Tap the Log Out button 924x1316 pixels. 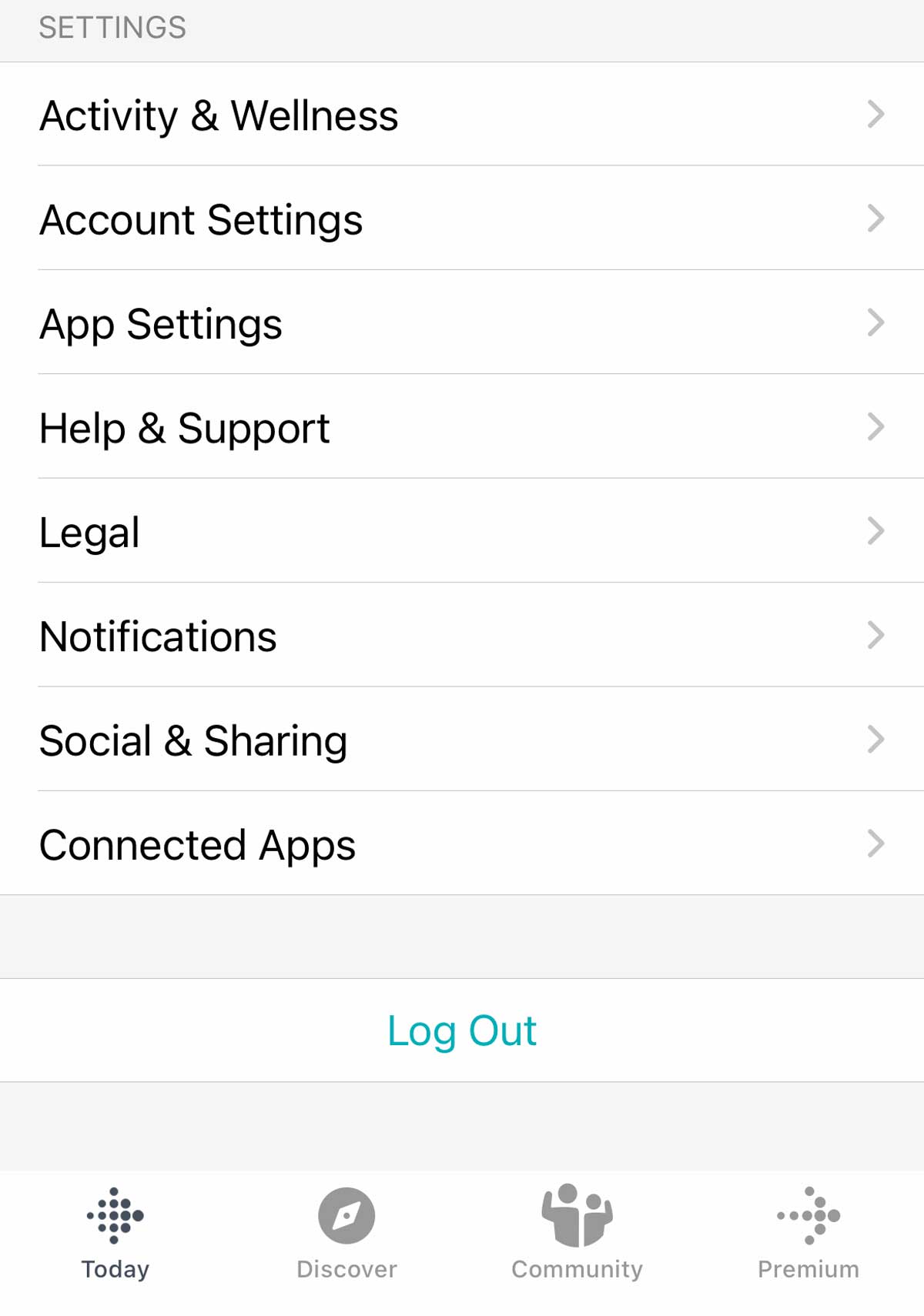point(462,1030)
